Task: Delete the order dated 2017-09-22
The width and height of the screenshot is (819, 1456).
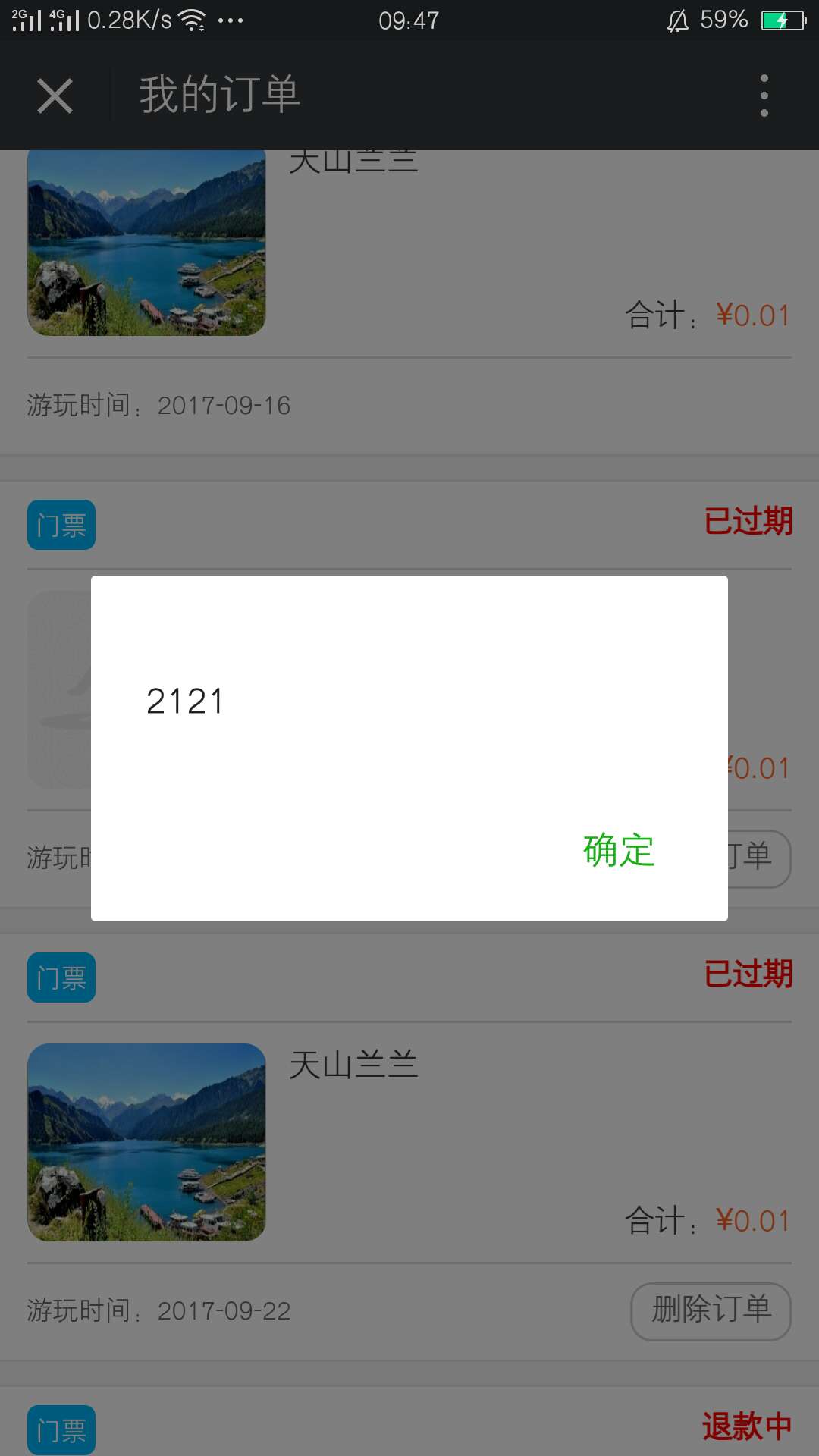Action: tap(711, 1311)
